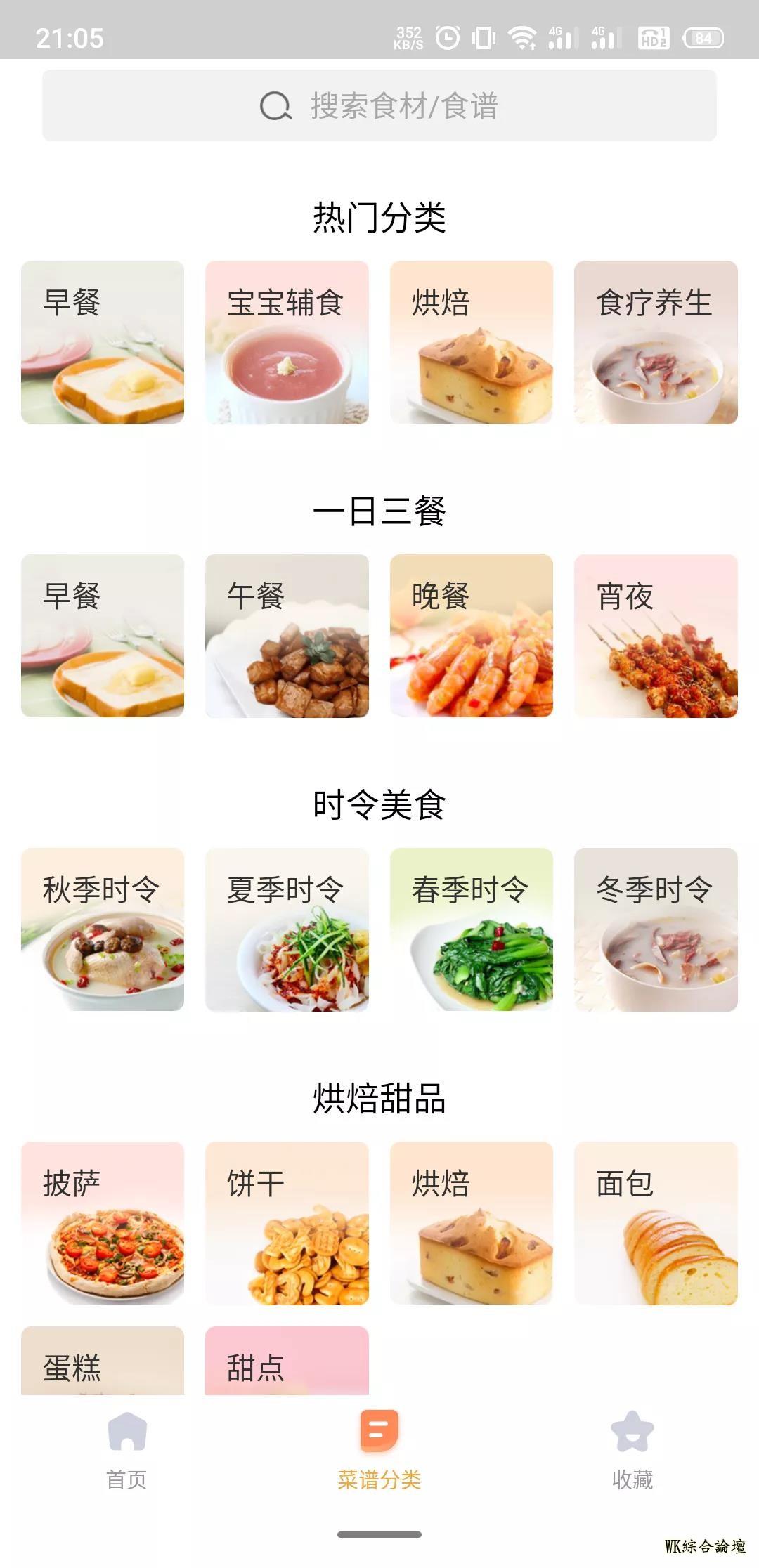View 晚餐 recipes
Image resolution: width=759 pixels, height=1568 pixels.
[x=472, y=636]
